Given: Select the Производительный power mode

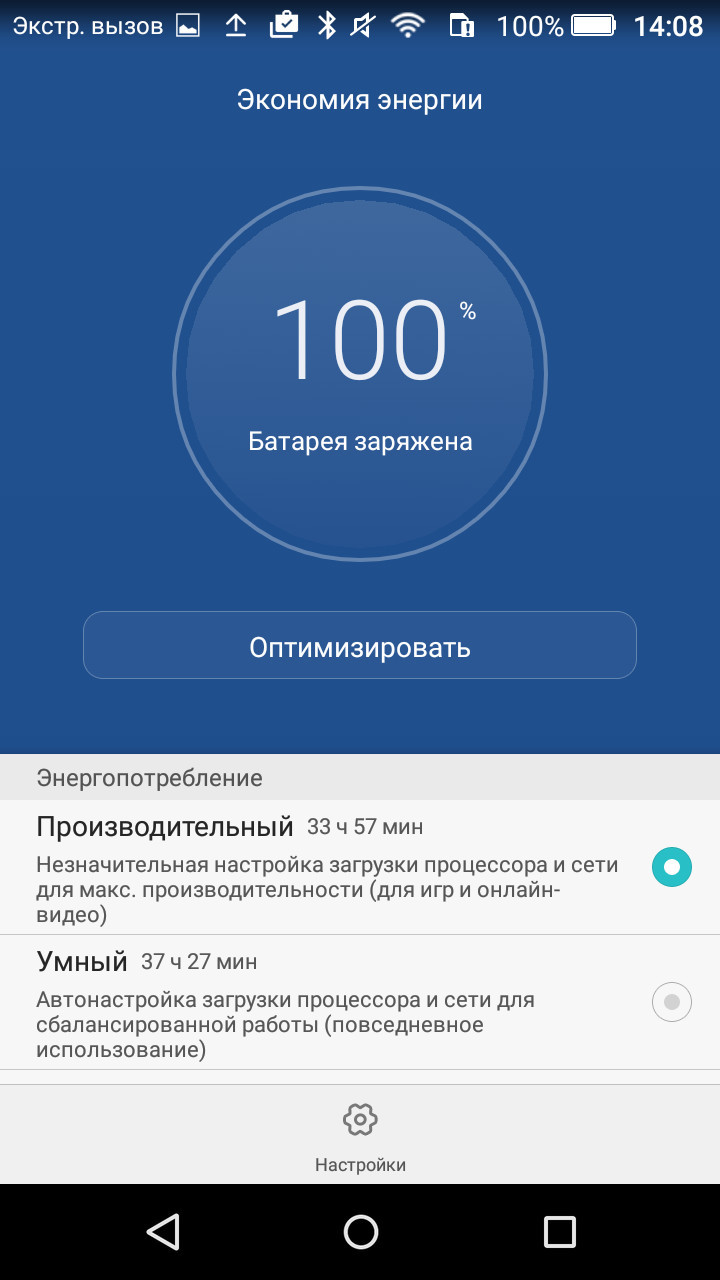Looking at the screenshot, I should pos(671,867).
